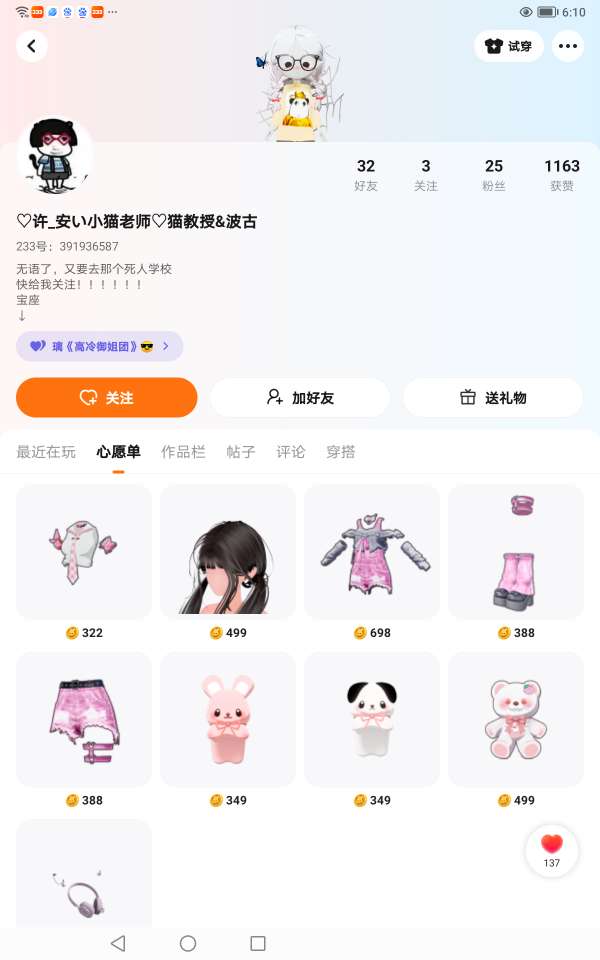The image size is (600, 960).
Task: Open the pink bunny item priced 349
Action: click(228, 719)
